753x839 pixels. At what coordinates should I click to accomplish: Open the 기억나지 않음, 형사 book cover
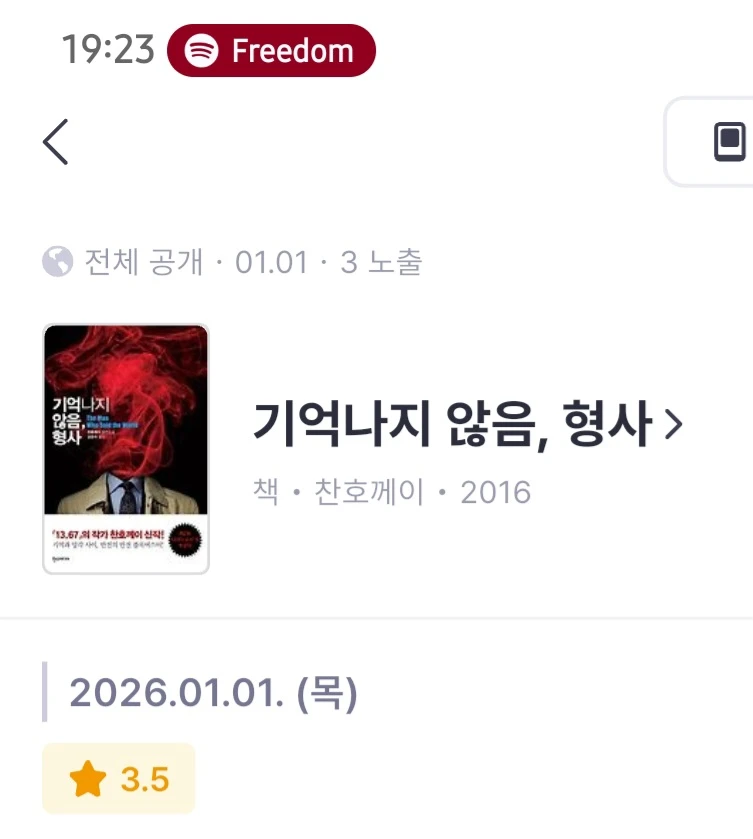[x=126, y=449]
